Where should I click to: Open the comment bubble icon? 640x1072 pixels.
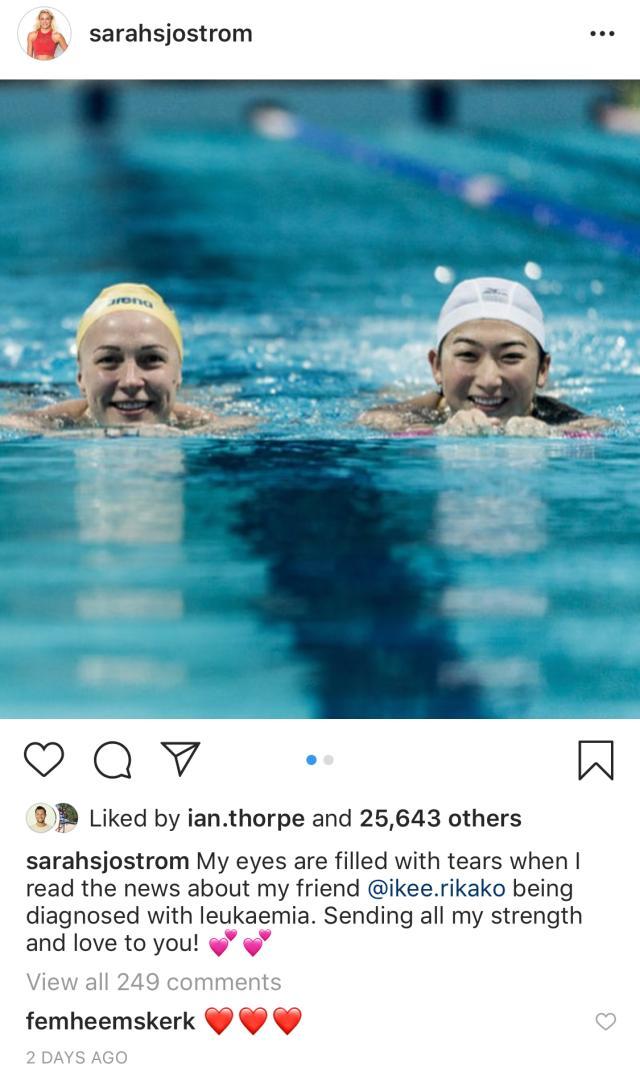click(x=112, y=760)
